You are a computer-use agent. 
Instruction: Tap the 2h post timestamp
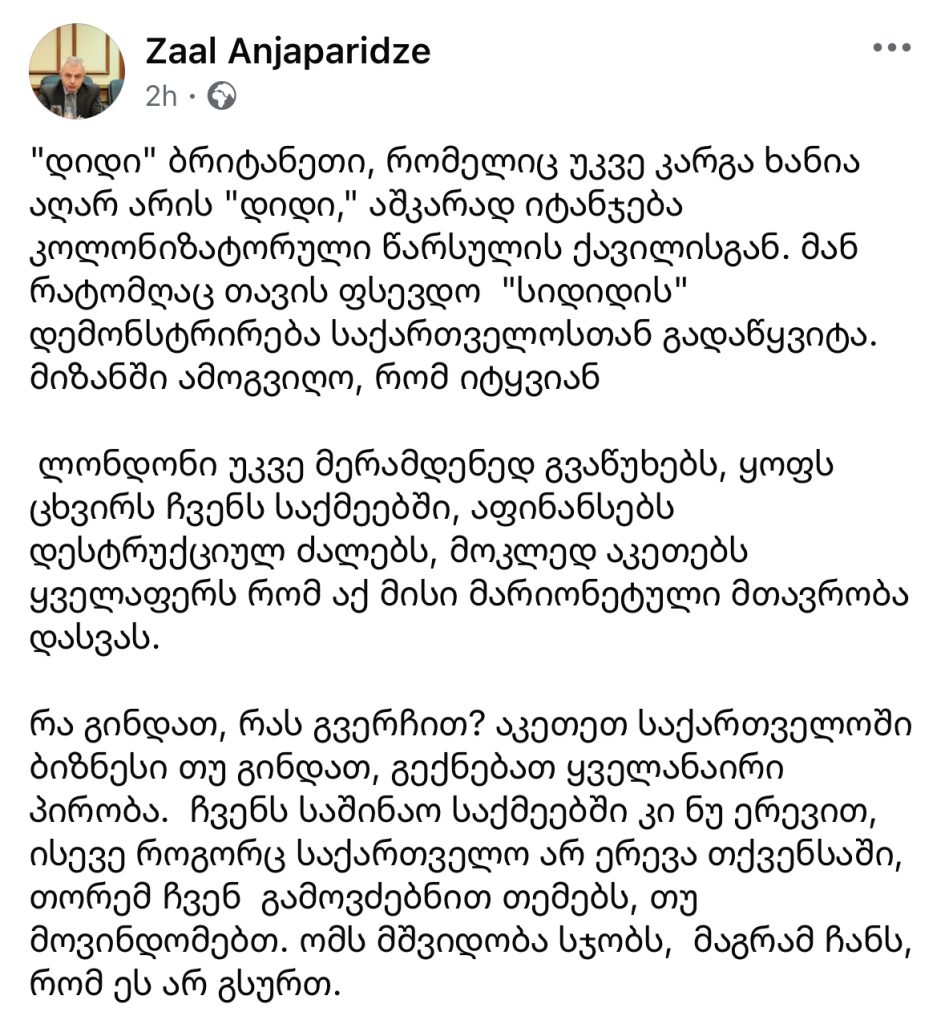point(162,96)
